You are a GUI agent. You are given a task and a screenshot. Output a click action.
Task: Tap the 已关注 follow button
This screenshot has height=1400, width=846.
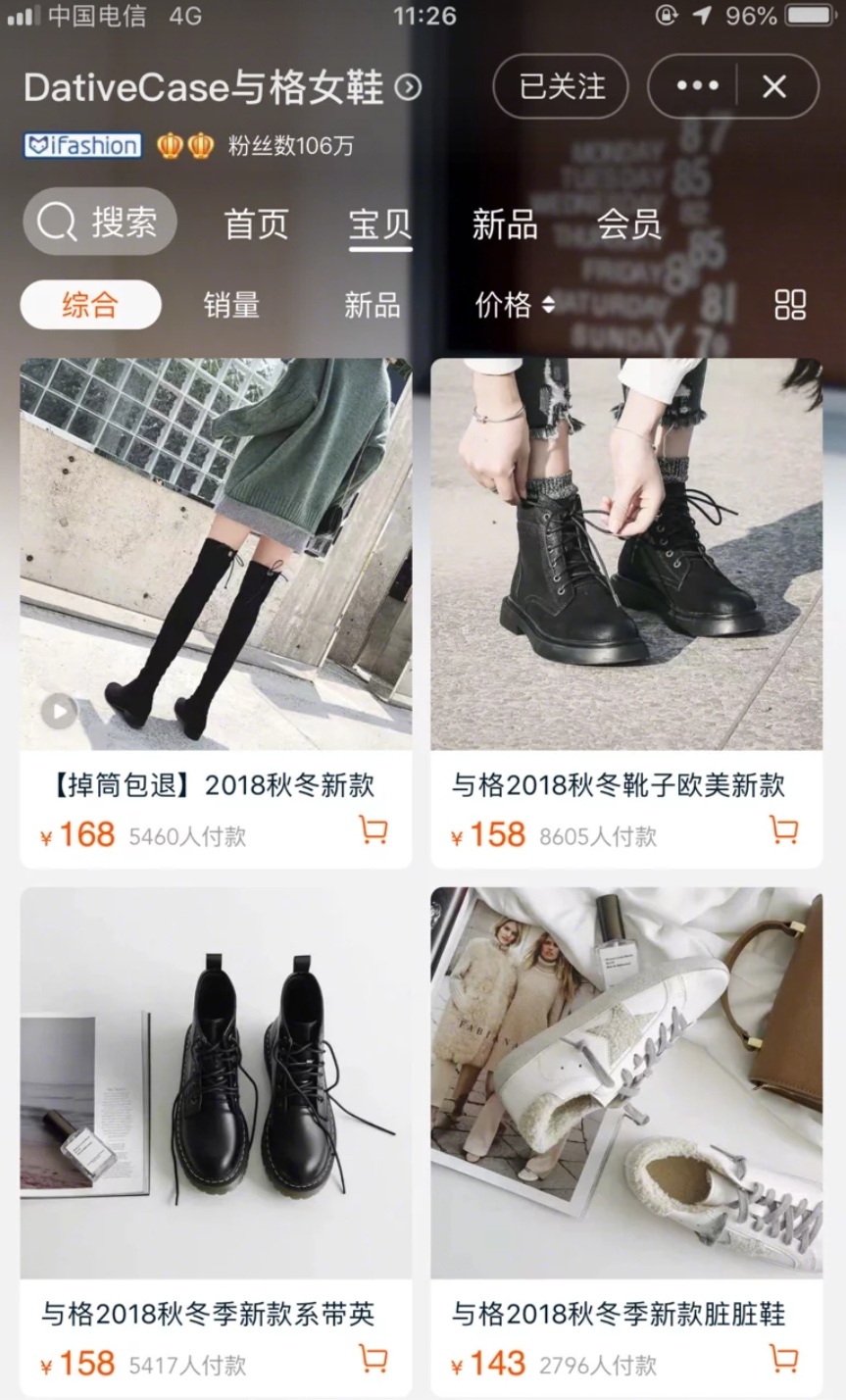[561, 87]
